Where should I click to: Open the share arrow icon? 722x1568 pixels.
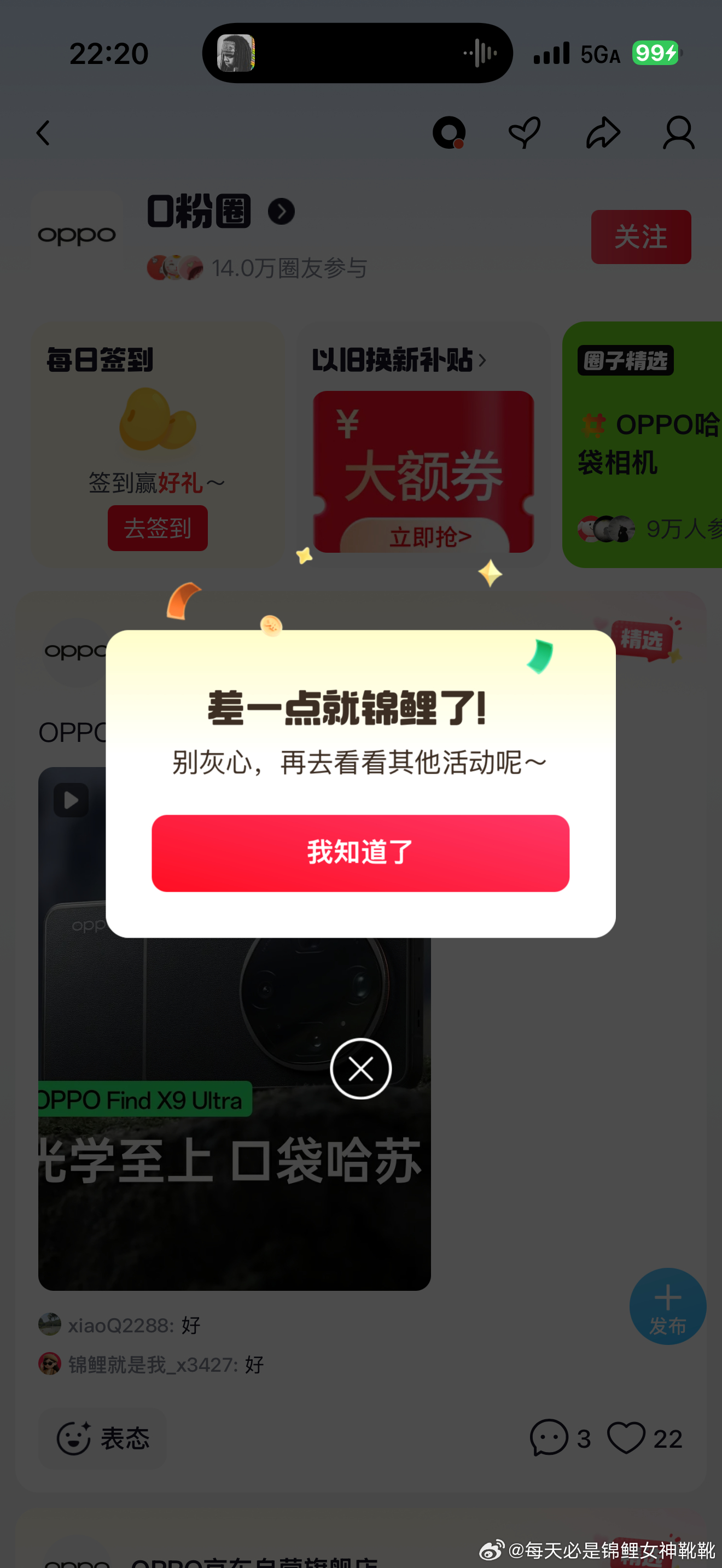click(603, 133)
